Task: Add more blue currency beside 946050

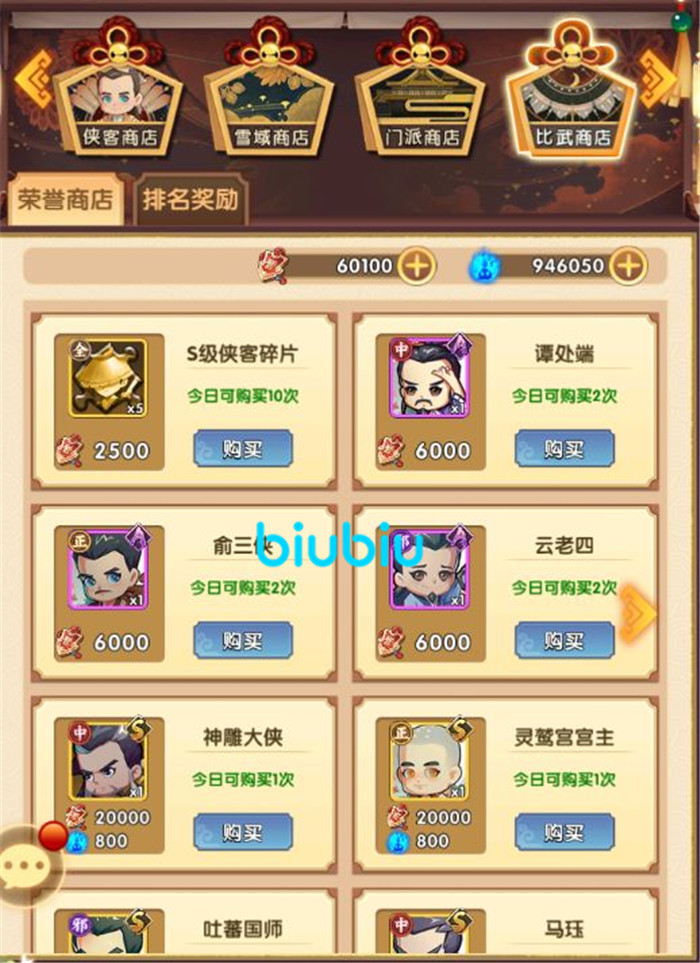Action: pos(627,266)
